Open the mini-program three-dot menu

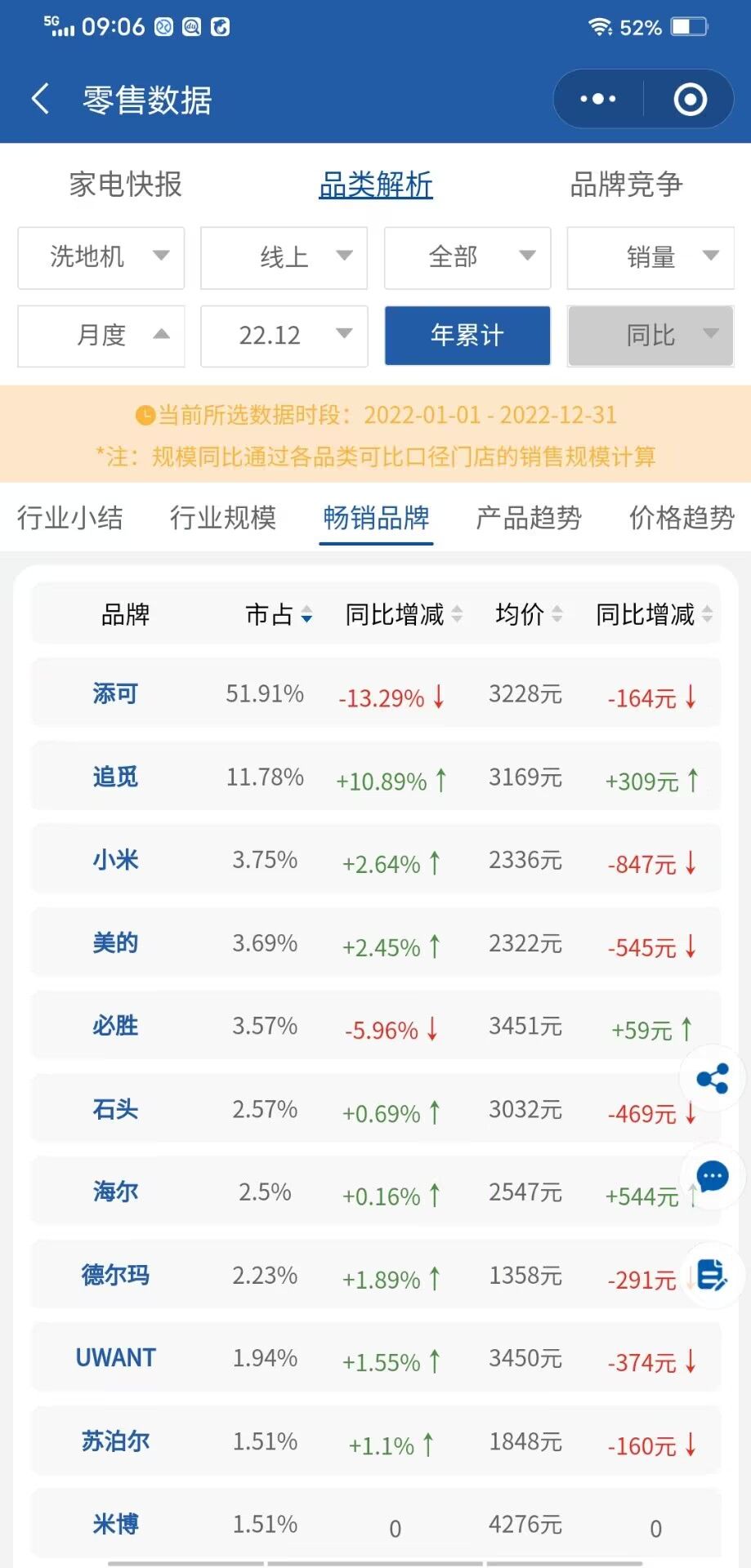tap(598, 100)
